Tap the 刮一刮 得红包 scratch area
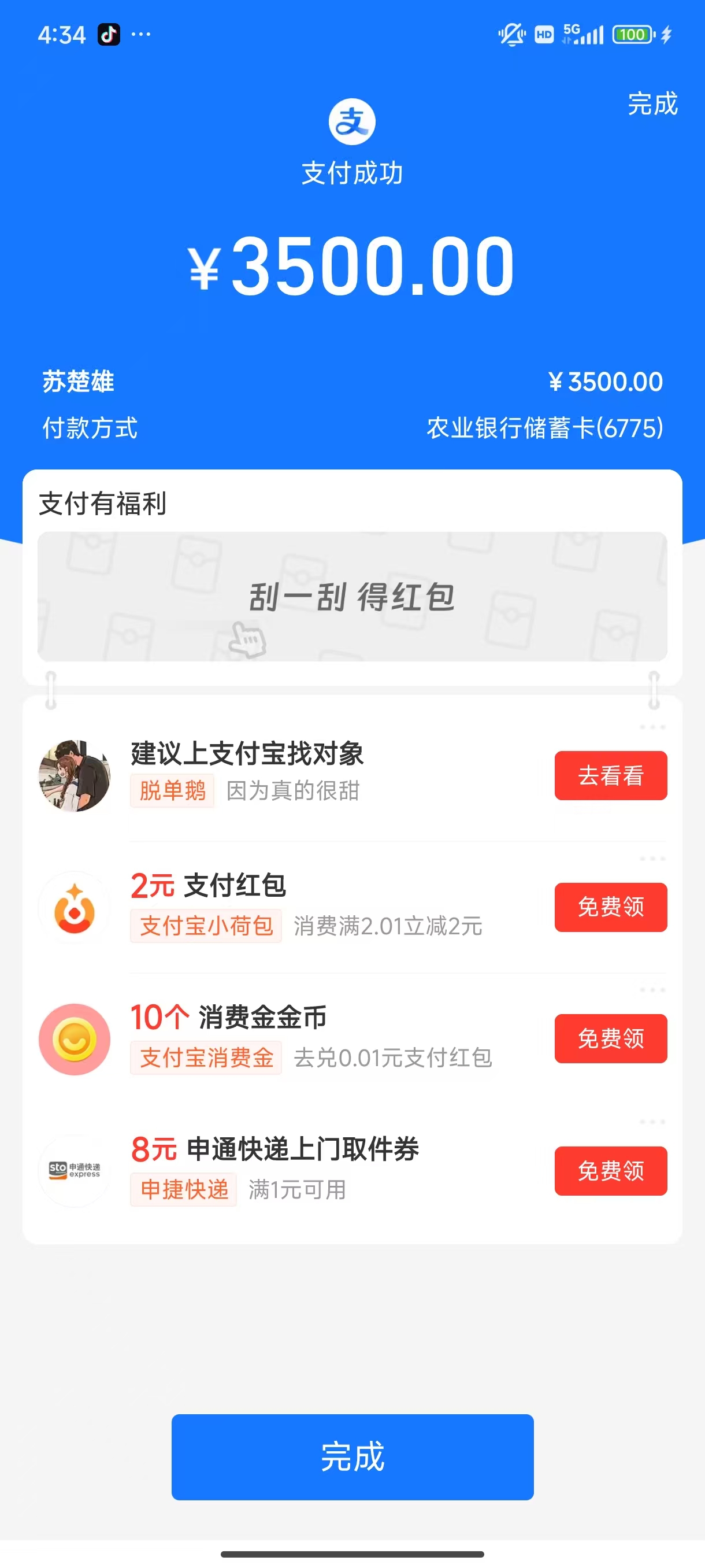The width and height of the screenshot is (705, 1568). [x=353, y=598]
